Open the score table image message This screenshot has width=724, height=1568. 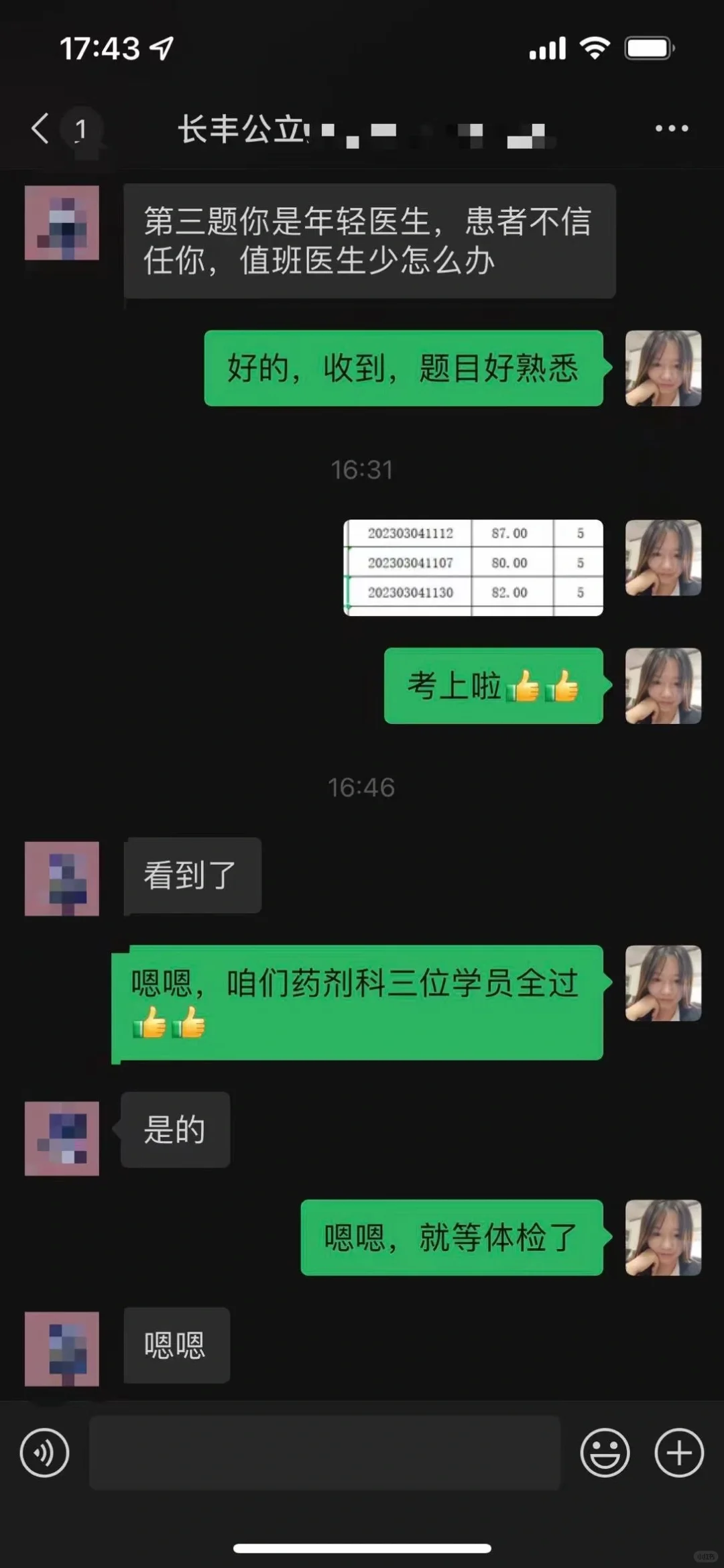pyautogui.click(x=473, y=567)
